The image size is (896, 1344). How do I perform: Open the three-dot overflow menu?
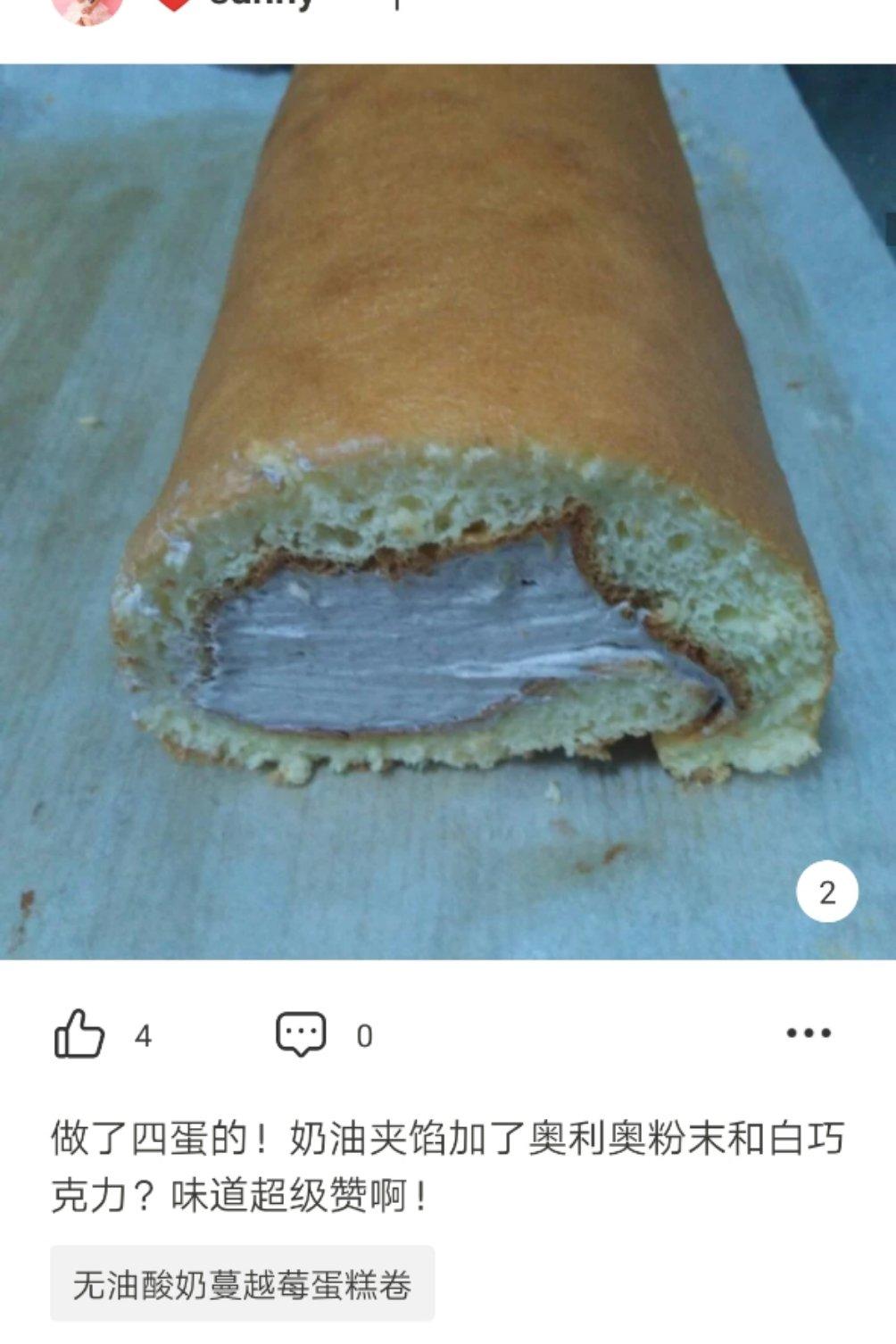click(809, 1033)
